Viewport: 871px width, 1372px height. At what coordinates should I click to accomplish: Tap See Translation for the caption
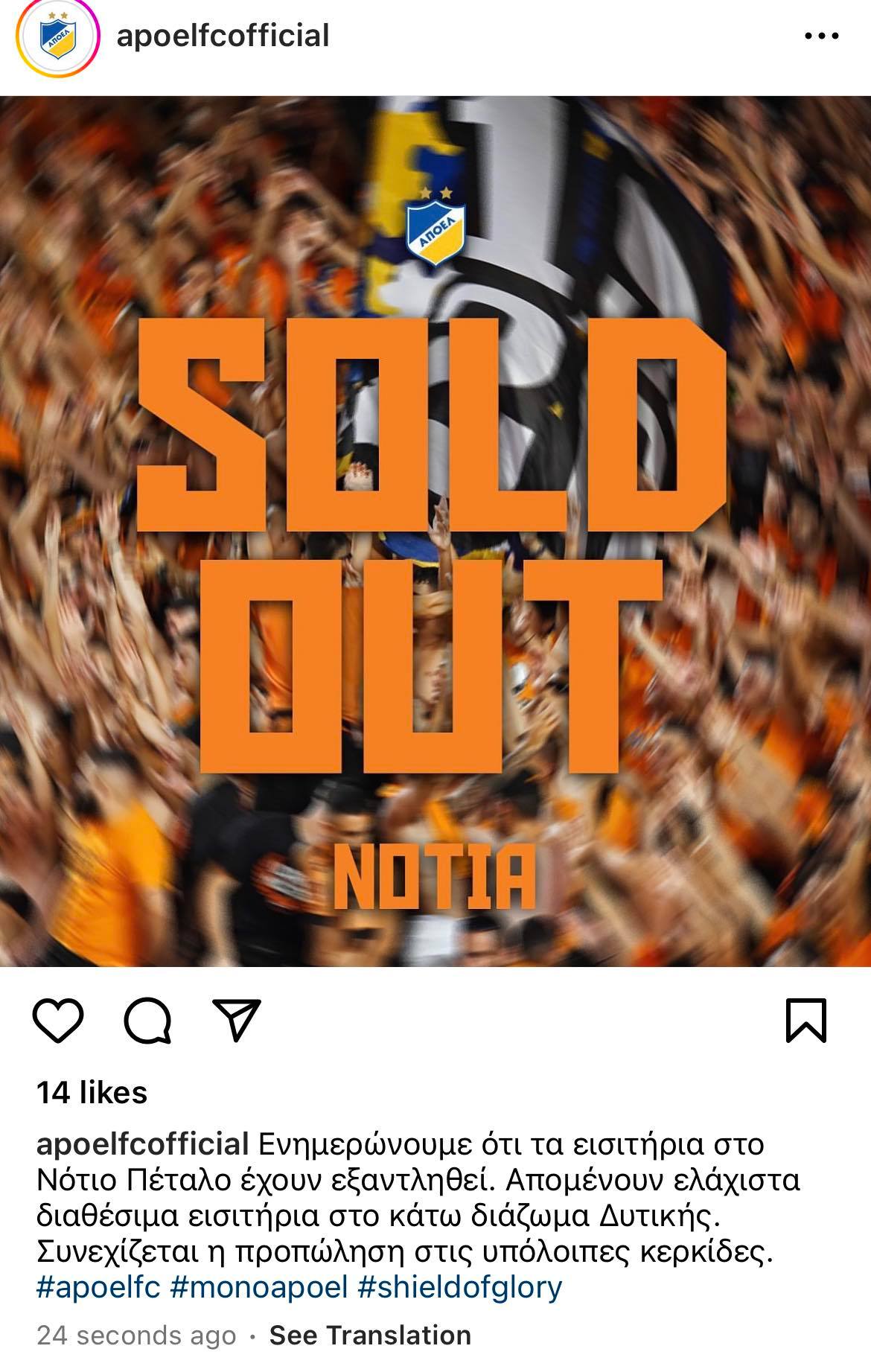pos(370,1336)
